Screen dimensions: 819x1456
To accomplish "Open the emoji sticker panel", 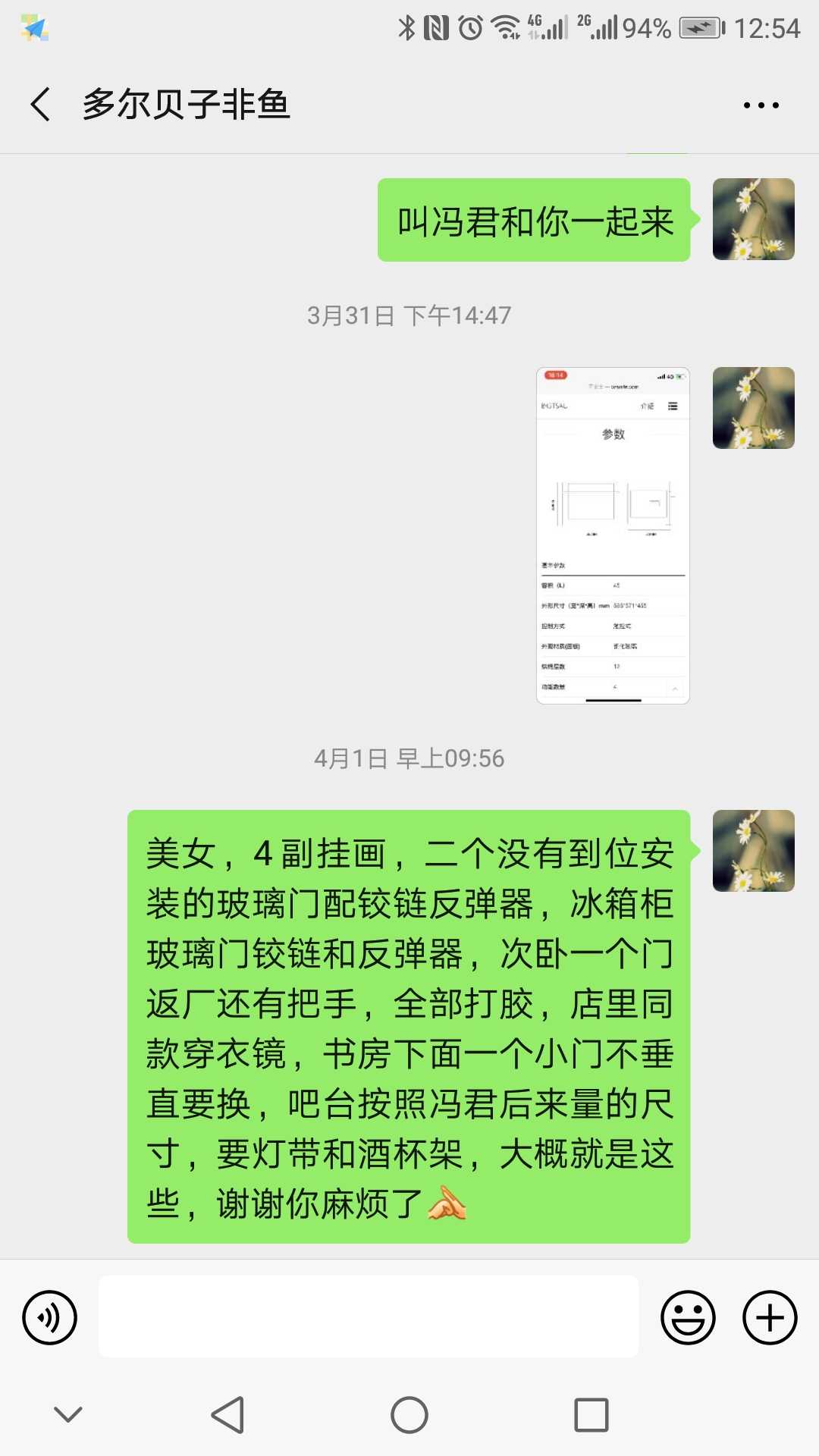I will [688, 1317].
